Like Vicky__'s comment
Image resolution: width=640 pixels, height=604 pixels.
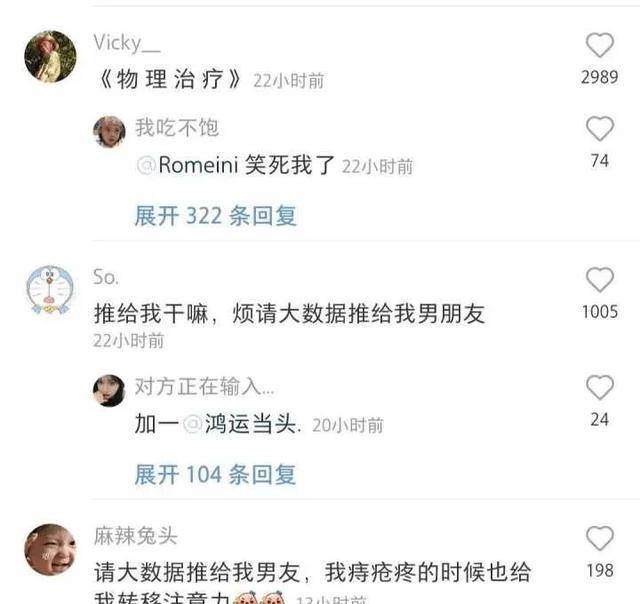pyautogui.click(x=600, y=45)
